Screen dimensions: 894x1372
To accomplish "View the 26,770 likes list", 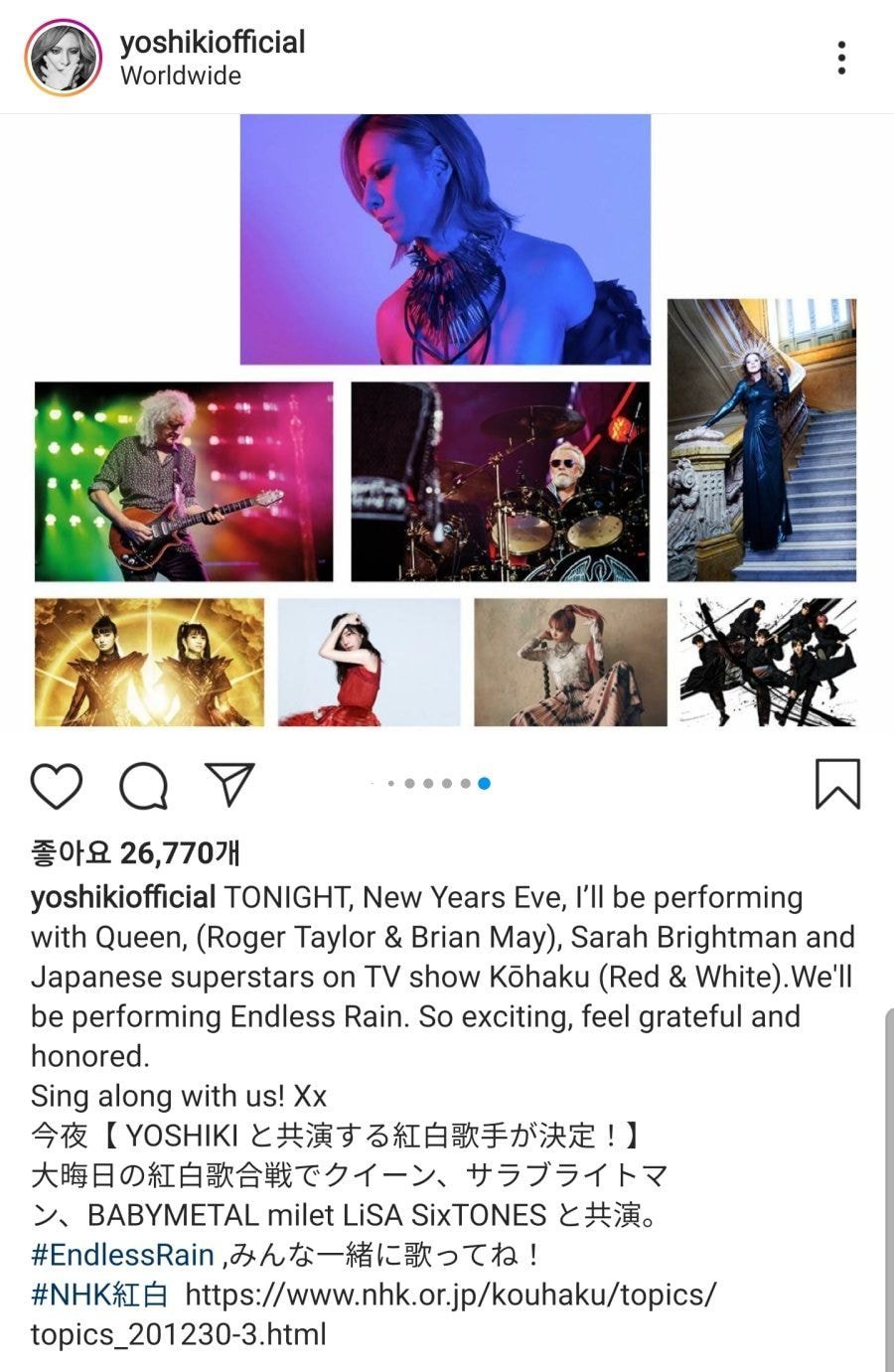I will click(135, 852).
